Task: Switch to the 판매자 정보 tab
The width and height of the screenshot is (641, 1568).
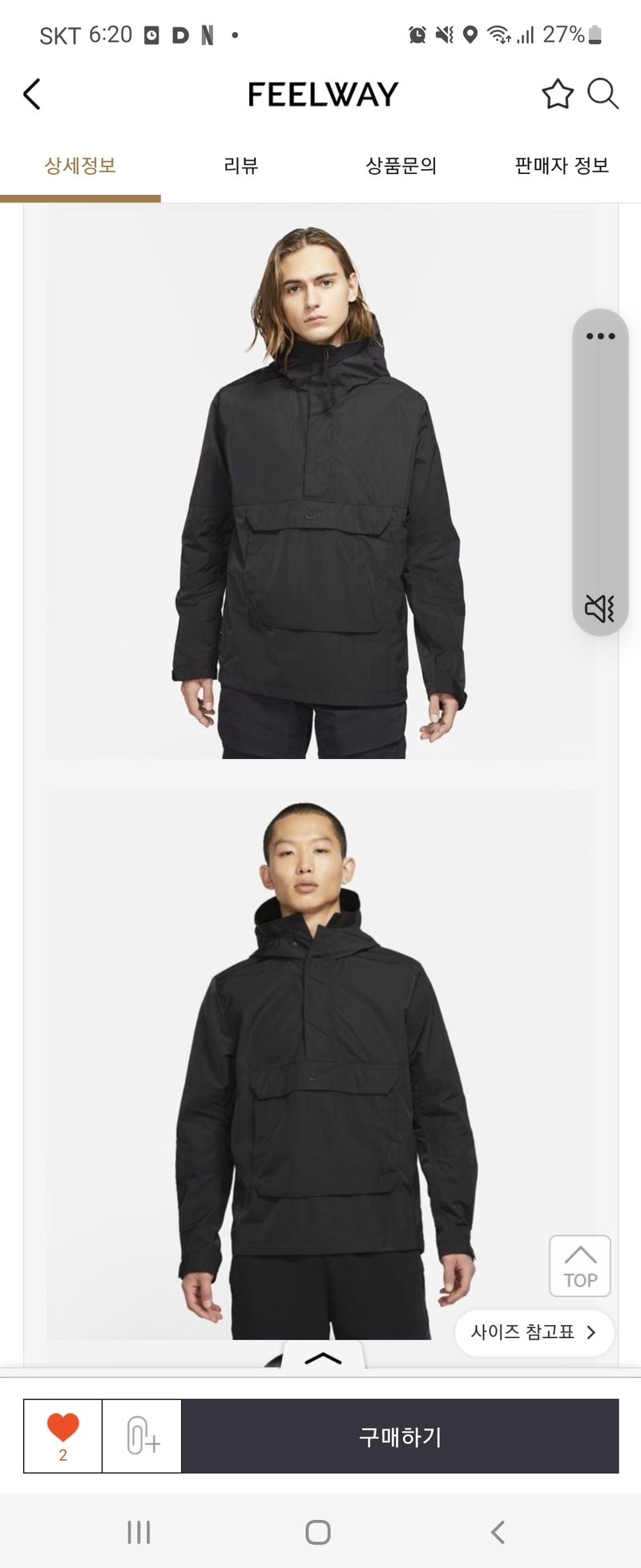Action: click(561, 166)
